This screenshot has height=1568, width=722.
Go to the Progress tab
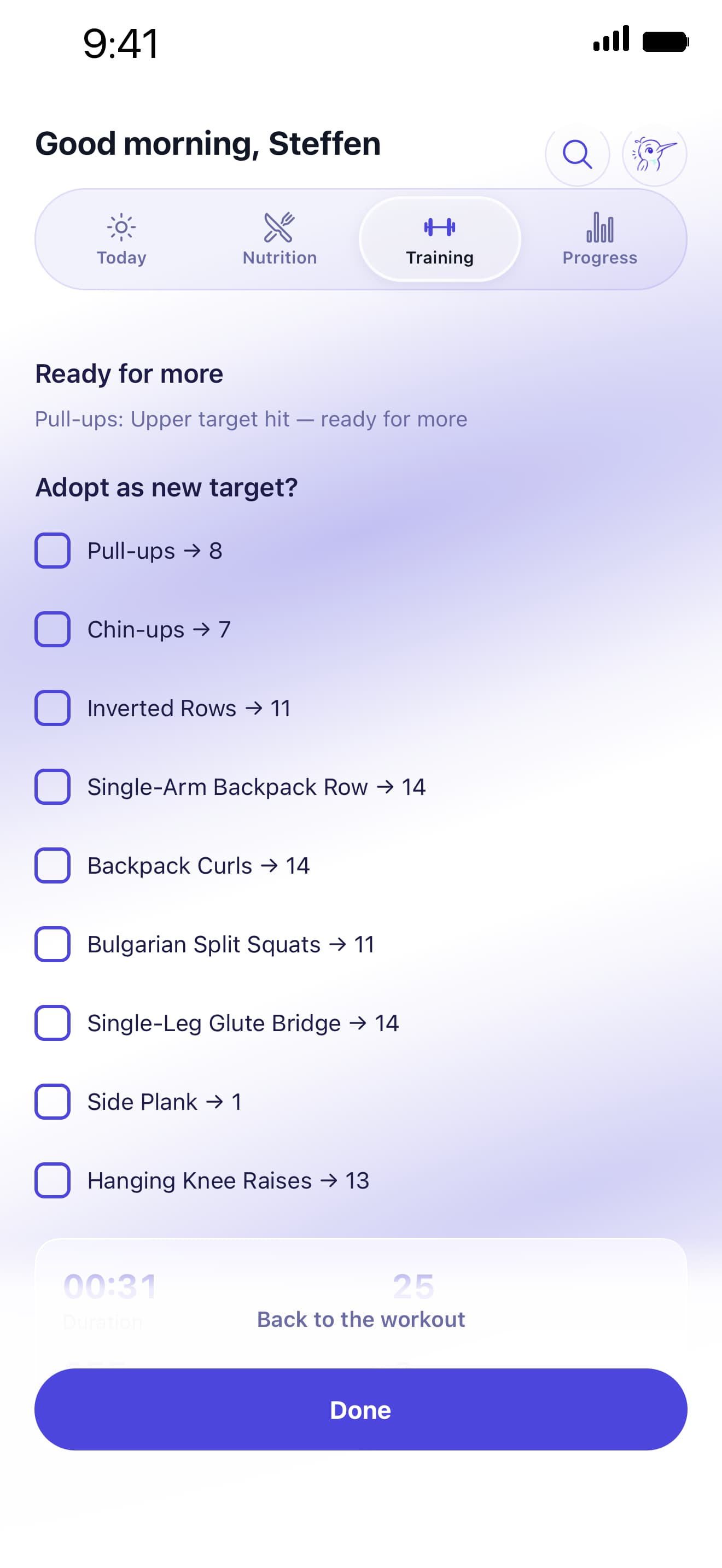point(599,239)
